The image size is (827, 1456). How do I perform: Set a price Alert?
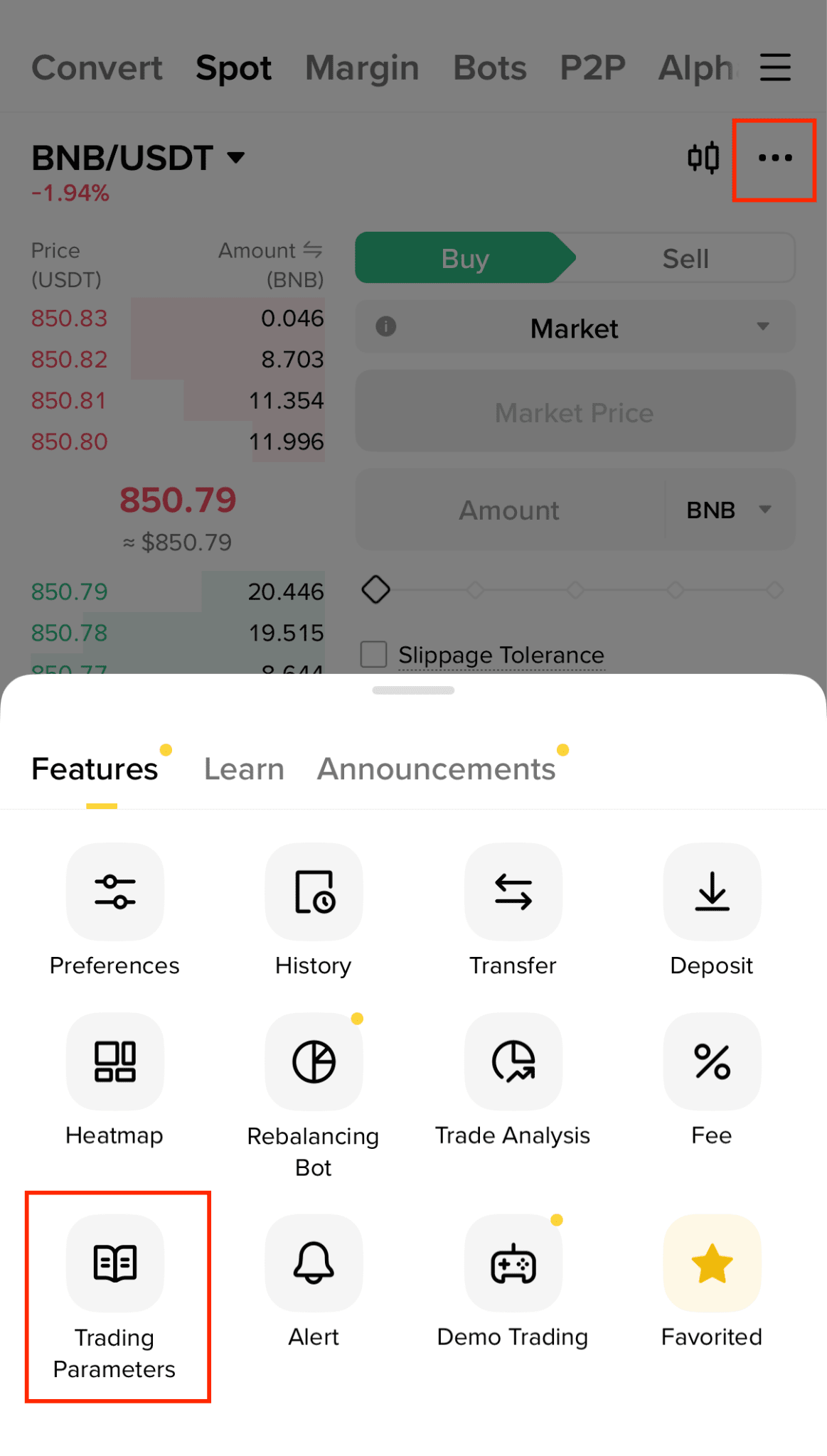pyautogui.click(x=314, y=1263)
